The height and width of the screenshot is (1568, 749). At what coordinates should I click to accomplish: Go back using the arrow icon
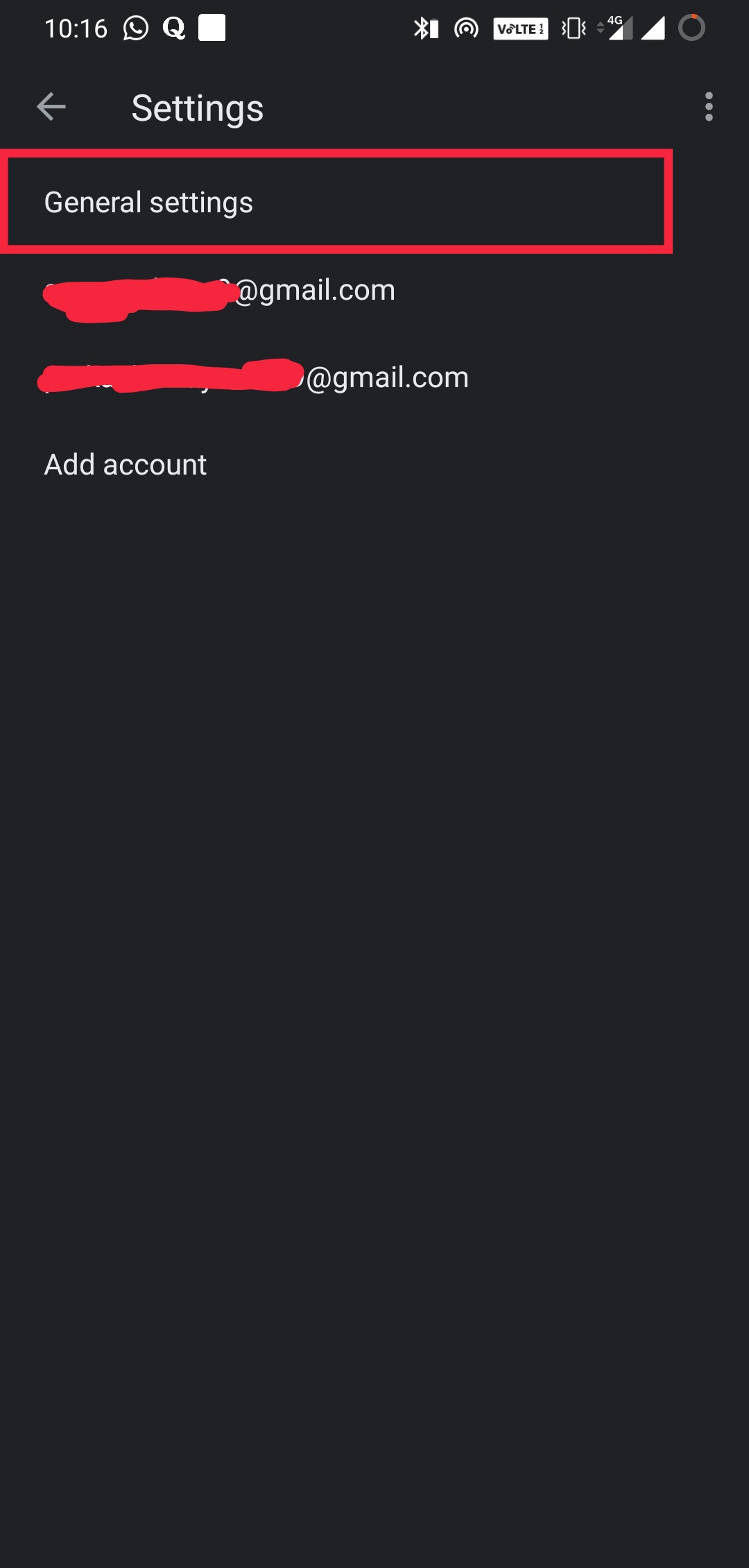tap(51, 107)
